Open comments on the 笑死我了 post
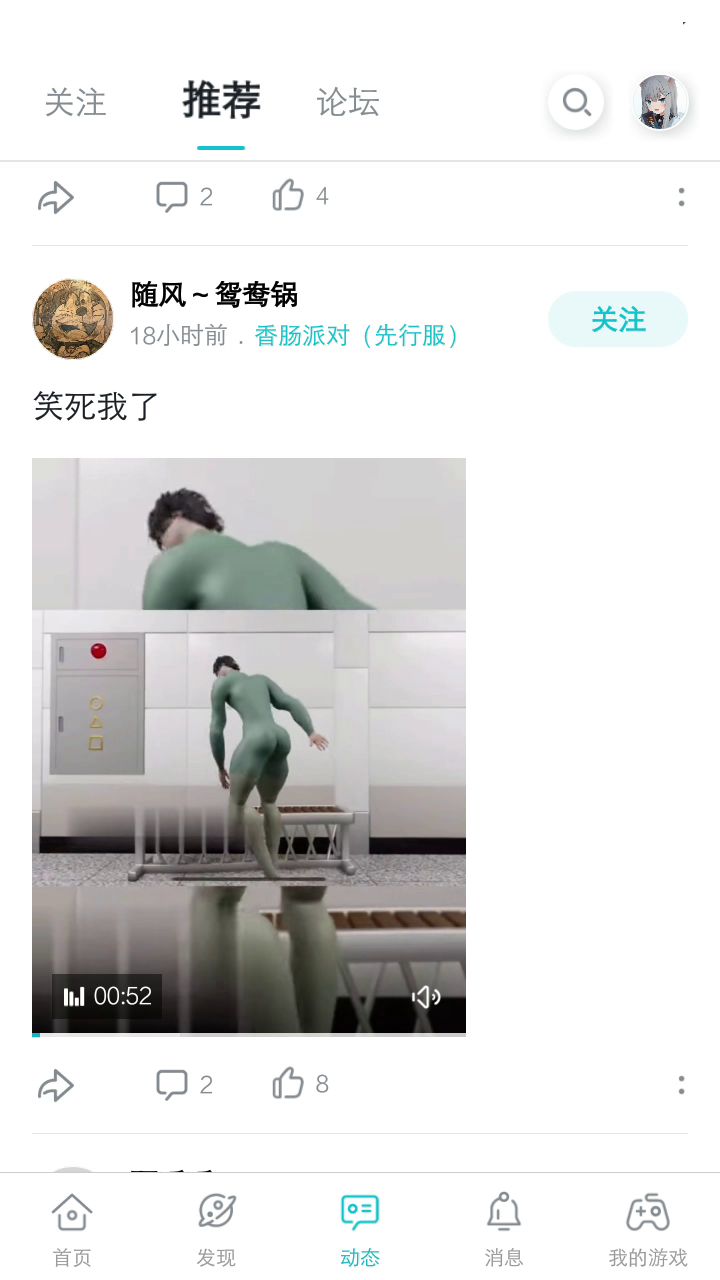 pyautogui.click(x=185, y=1085)
